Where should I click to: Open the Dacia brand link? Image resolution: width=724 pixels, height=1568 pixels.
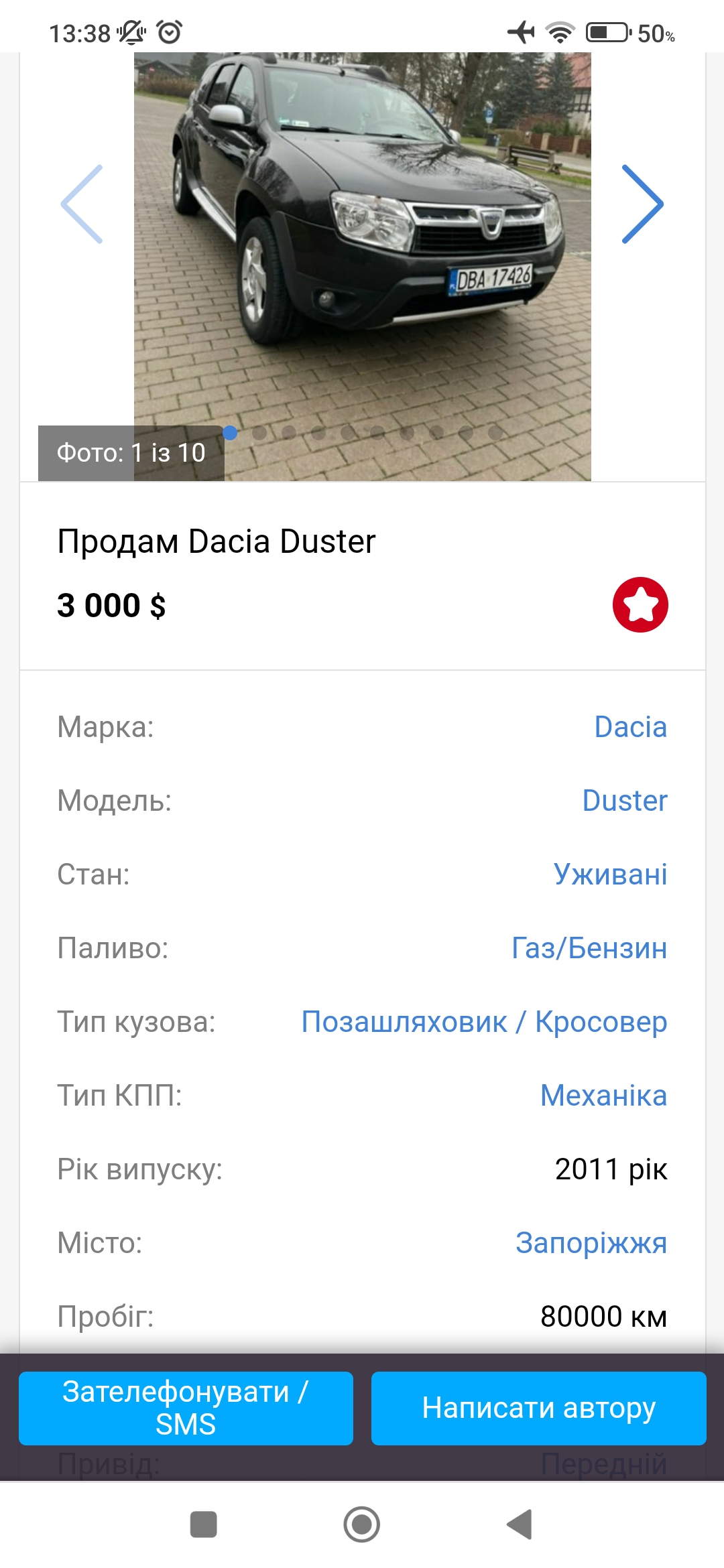[630, 727]
